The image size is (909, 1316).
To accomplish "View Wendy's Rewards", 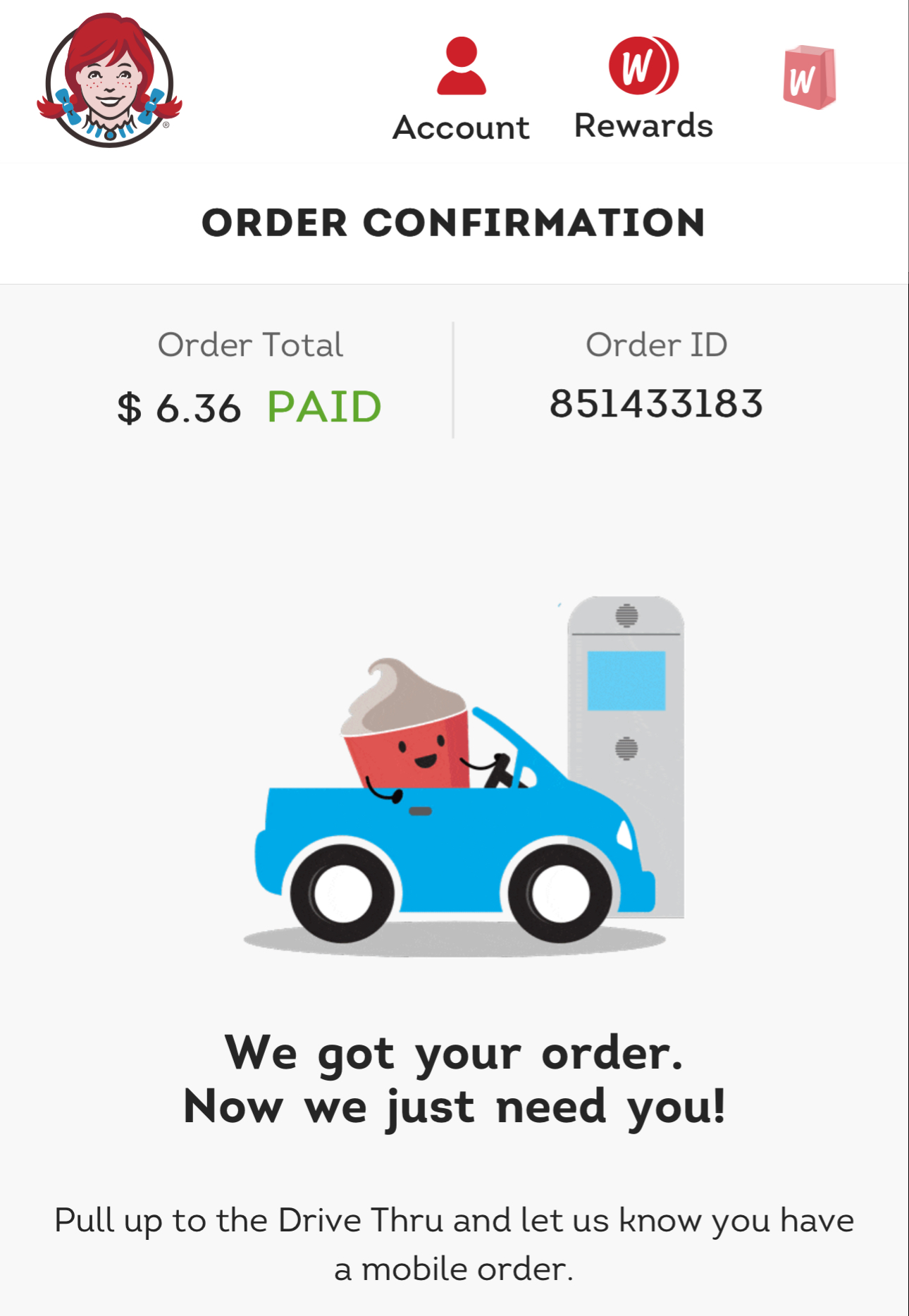I will 643,88.
